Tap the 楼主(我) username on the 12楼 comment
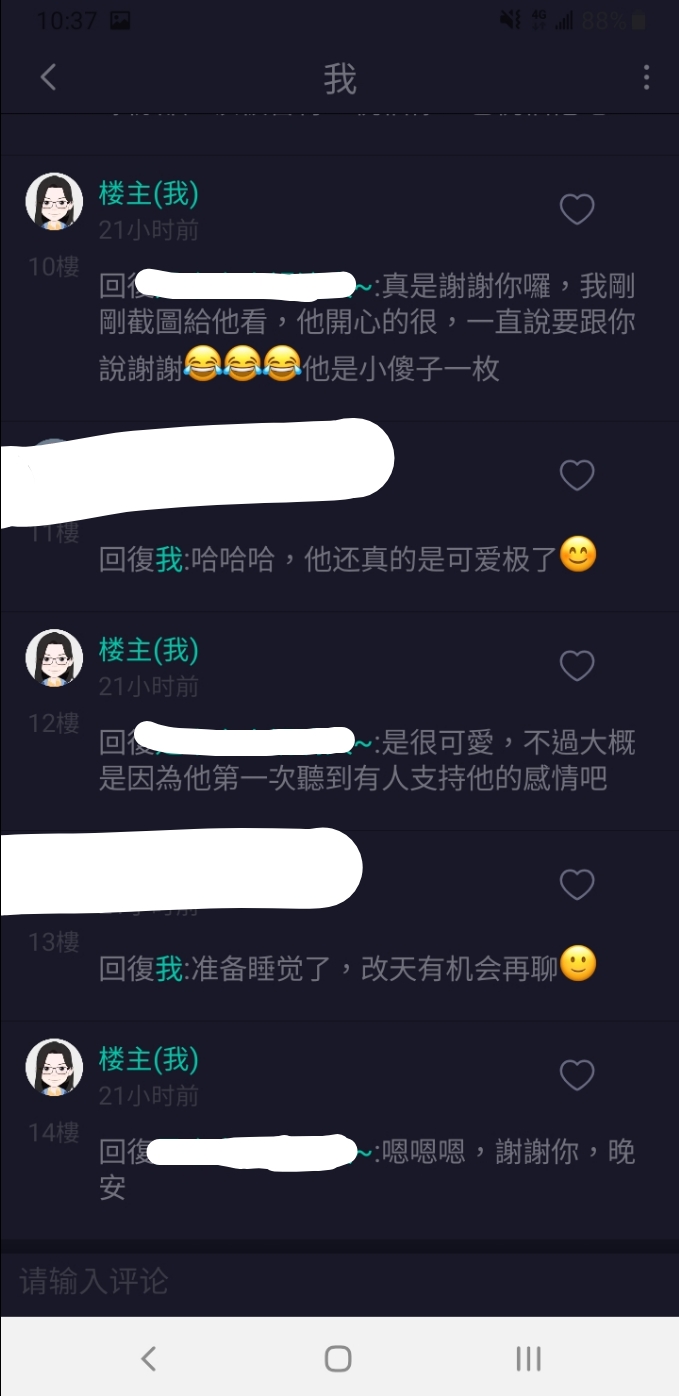The width and height of the screenshot is (679, 1396). (x=148, y=650)
